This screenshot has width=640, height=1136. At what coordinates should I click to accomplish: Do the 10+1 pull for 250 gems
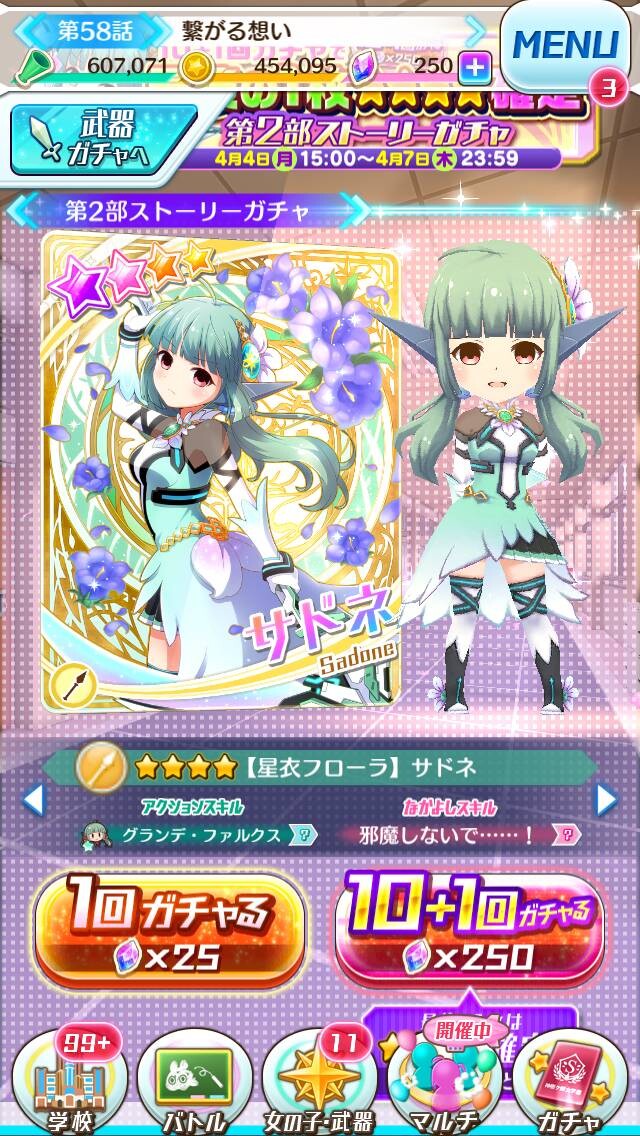(470, 931)
